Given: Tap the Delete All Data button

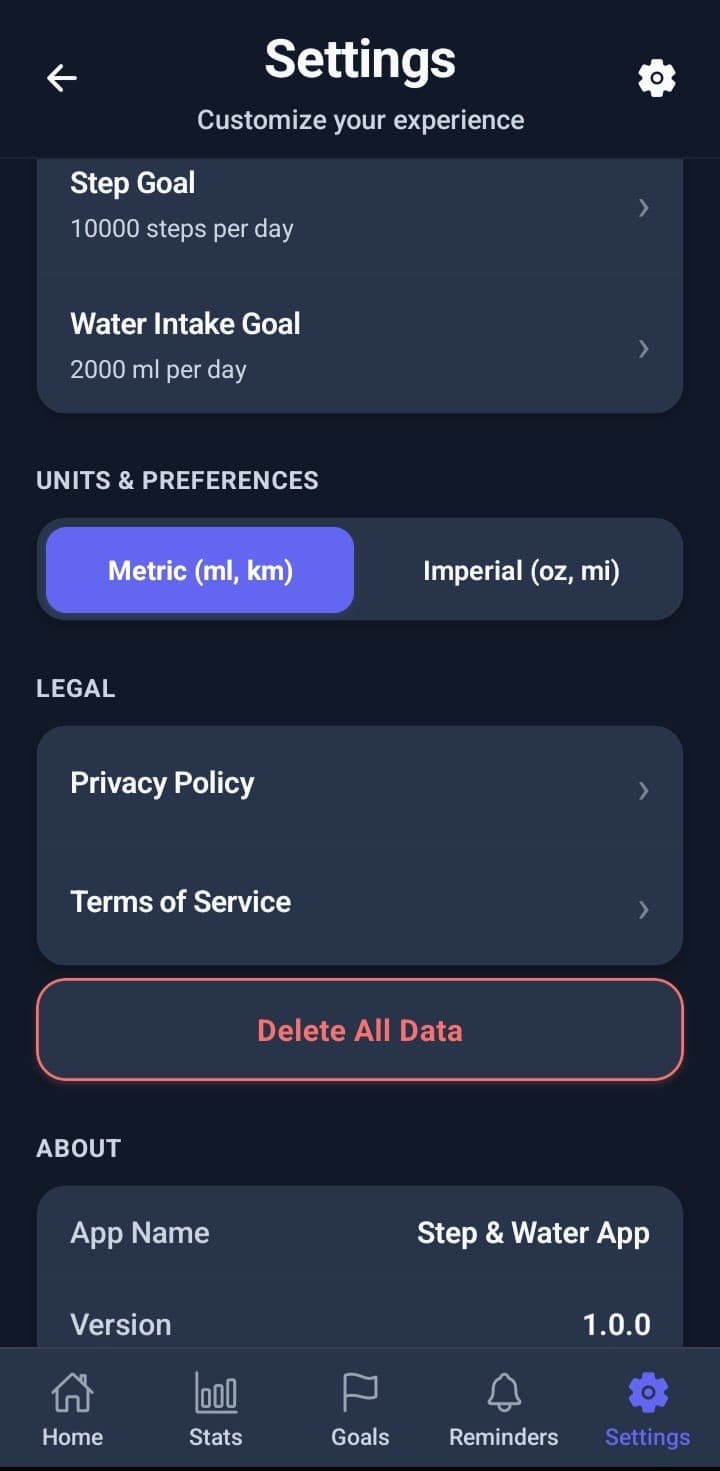Looking at the screenshot, I should (x=360, y=1030).
